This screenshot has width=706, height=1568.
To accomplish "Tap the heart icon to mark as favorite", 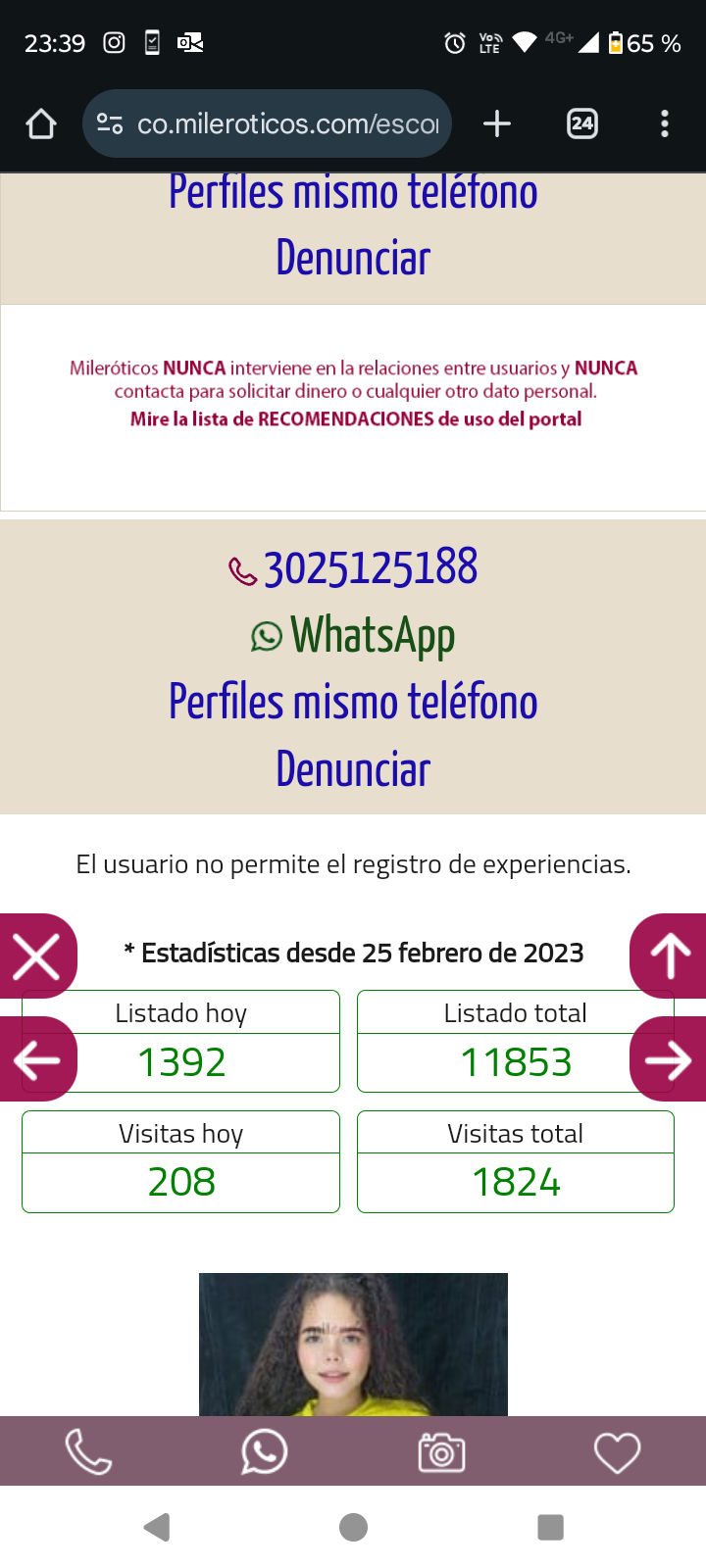I will coord(618,1451).
